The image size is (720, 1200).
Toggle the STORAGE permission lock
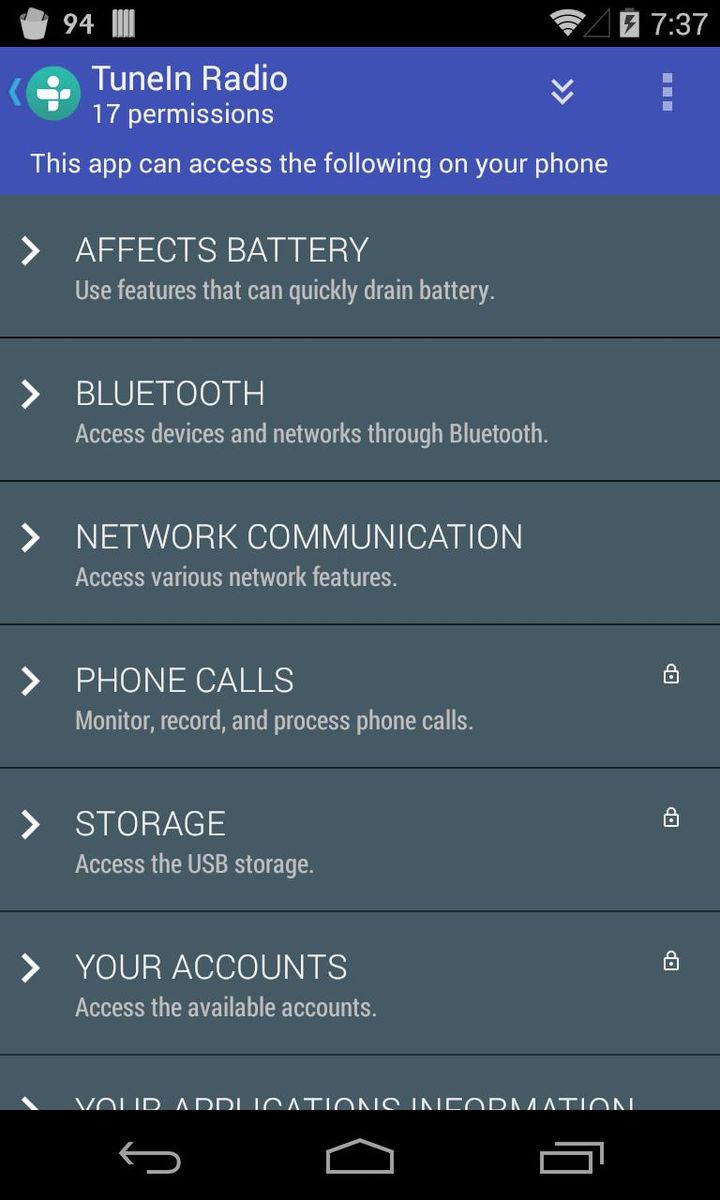click(671, 817)
